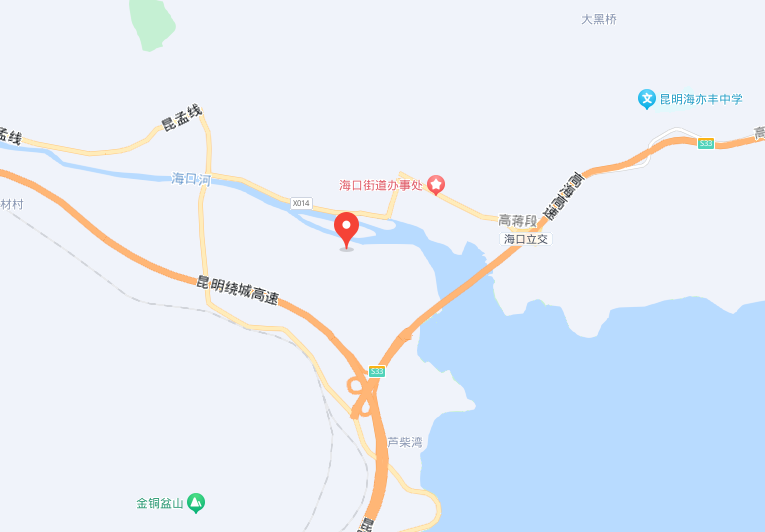The width and height of the screenshot is (765, 532).
Task: Open the 金铜盆山 mountain marker
Action: click(x=197, y=501)
